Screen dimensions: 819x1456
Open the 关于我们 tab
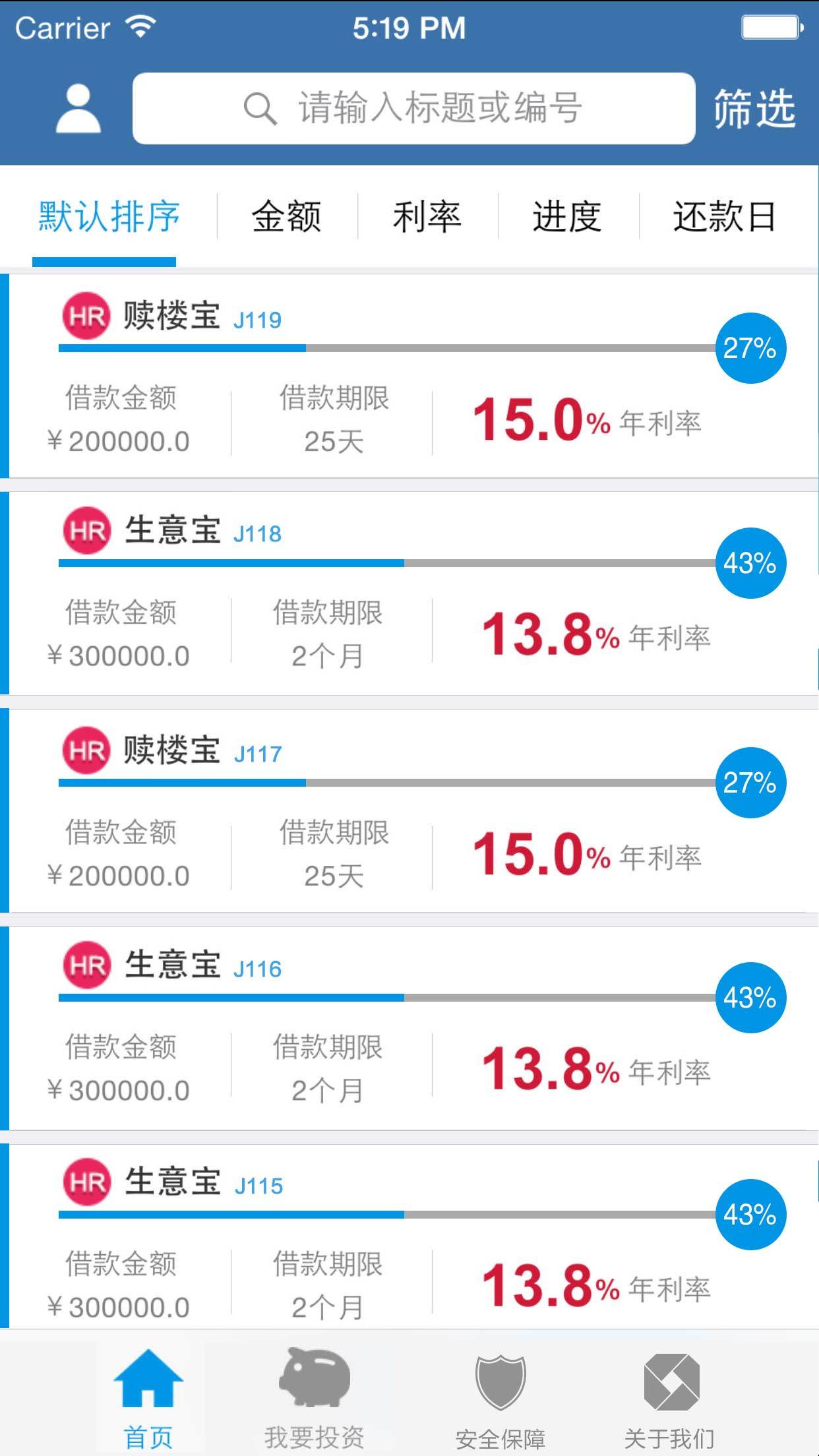pyautogui.click(x=670, y=1399)
